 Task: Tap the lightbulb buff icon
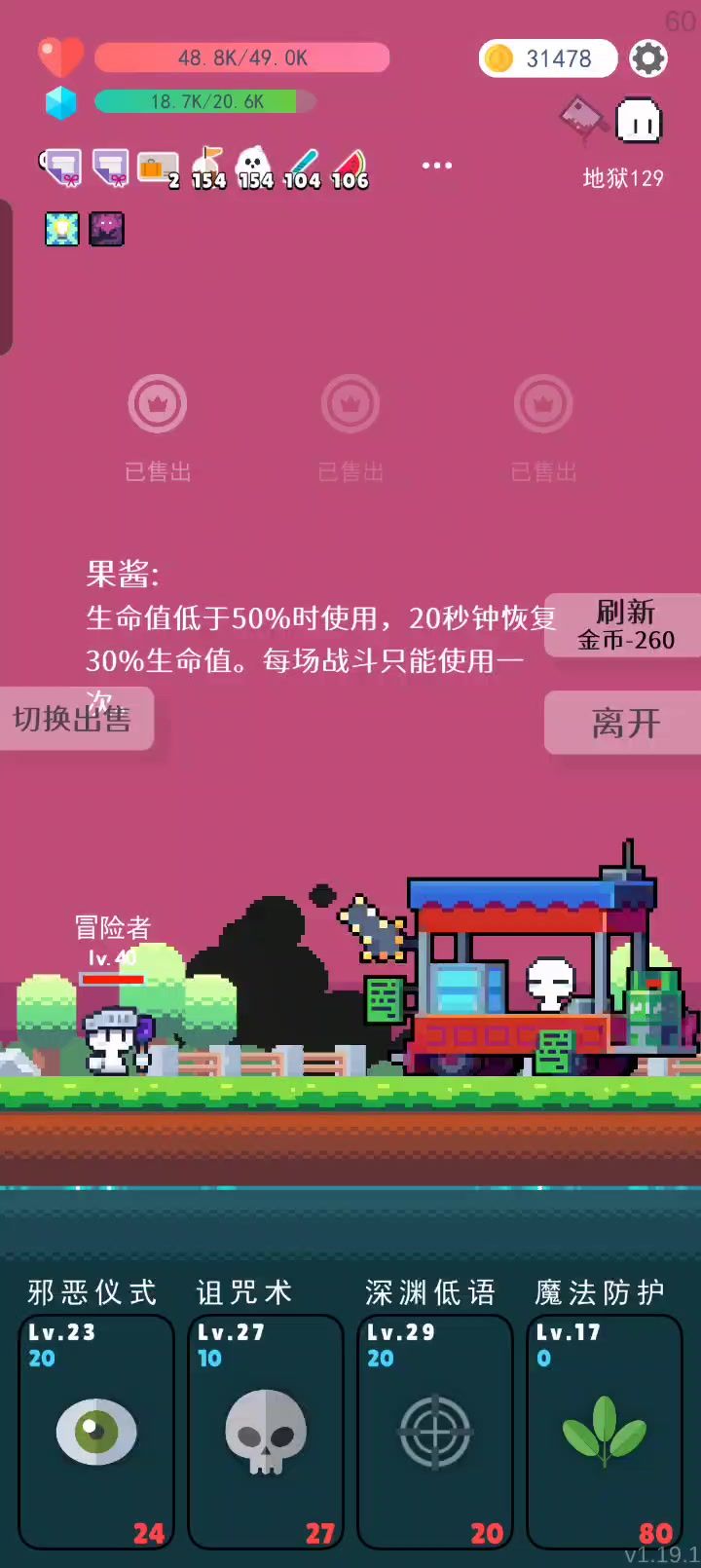(62, 229)
